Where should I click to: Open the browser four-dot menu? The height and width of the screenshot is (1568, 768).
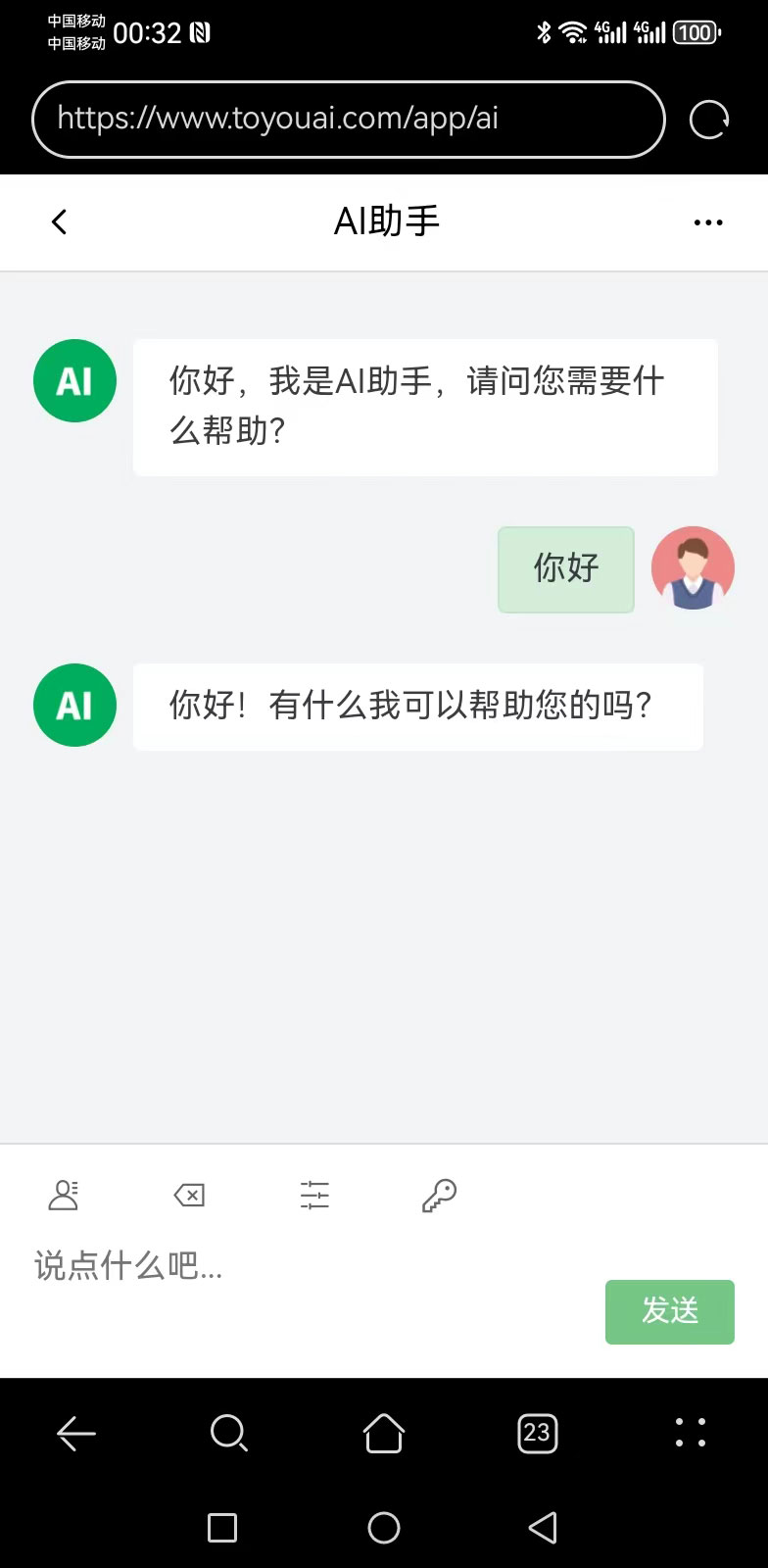[x=690, y=1433]
